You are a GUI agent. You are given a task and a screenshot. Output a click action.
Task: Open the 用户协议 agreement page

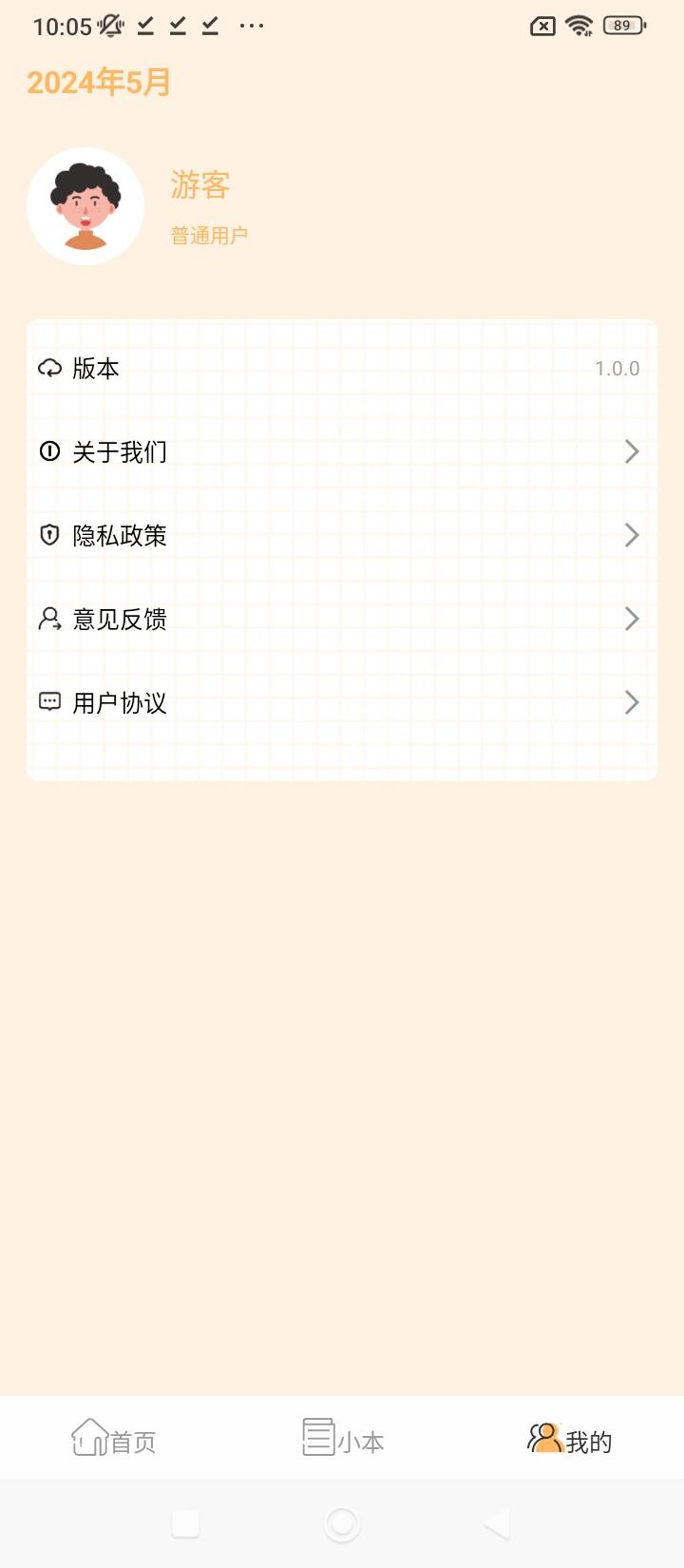(631, 702)
